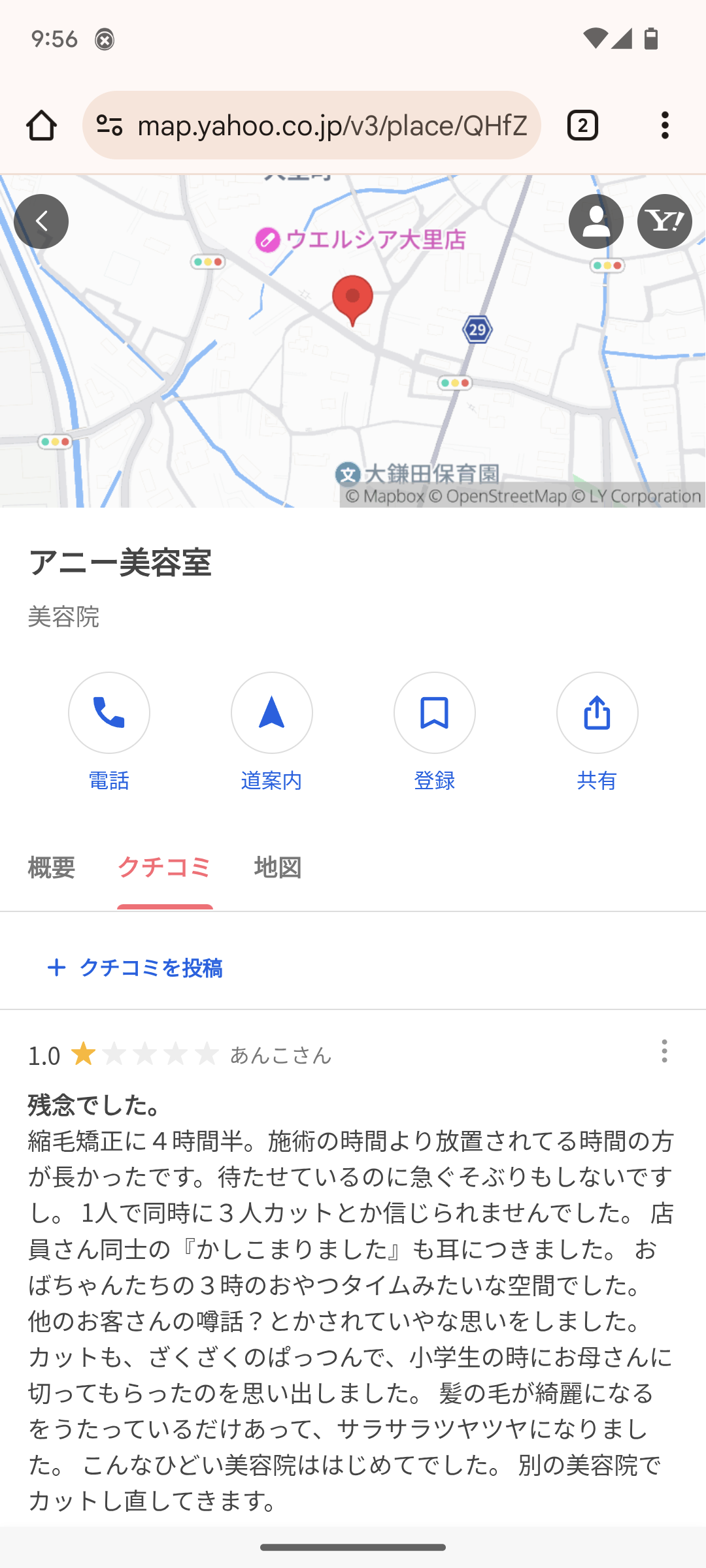
Task: Switch to the 地図 tab
Action: (278, 868)
